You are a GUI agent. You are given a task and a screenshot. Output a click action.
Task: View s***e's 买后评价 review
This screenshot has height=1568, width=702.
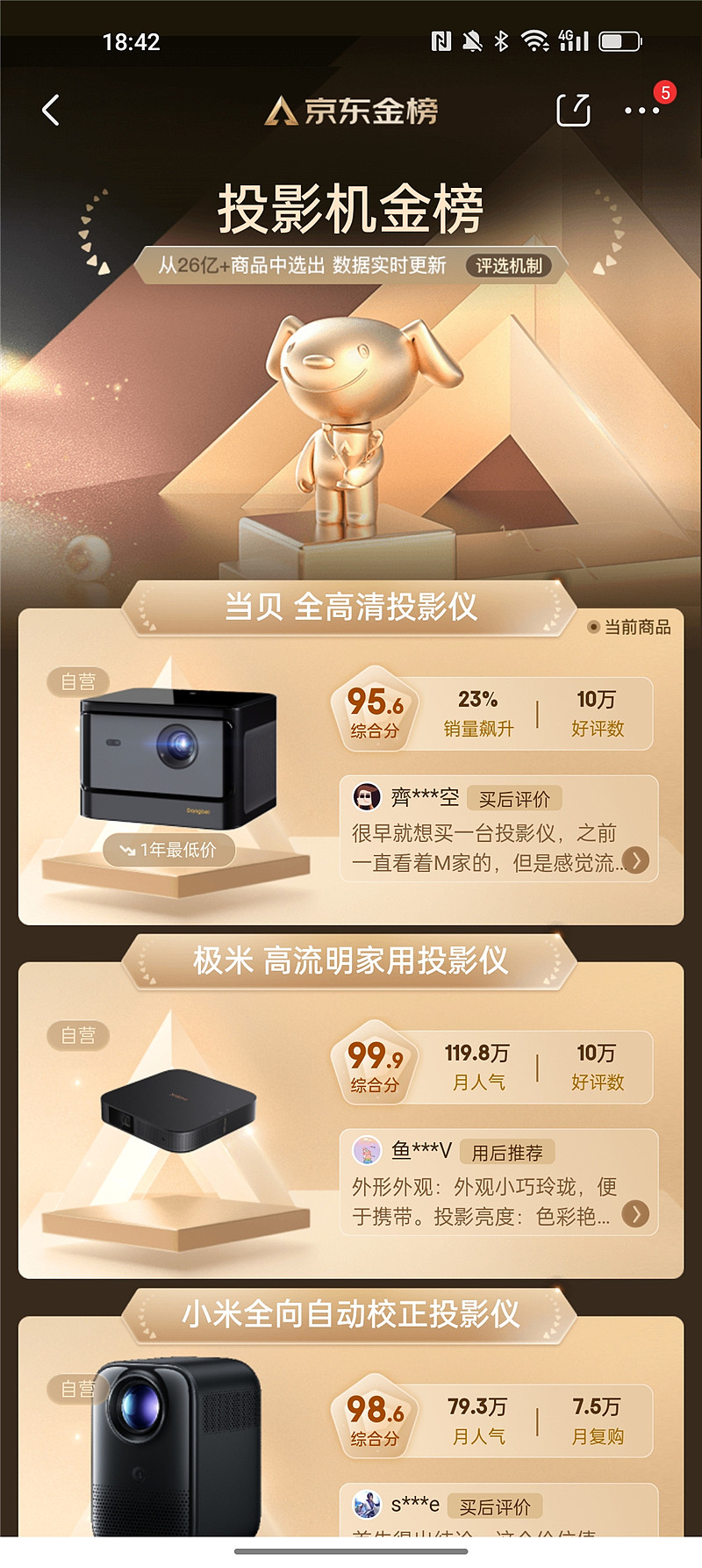point(498,1508)
